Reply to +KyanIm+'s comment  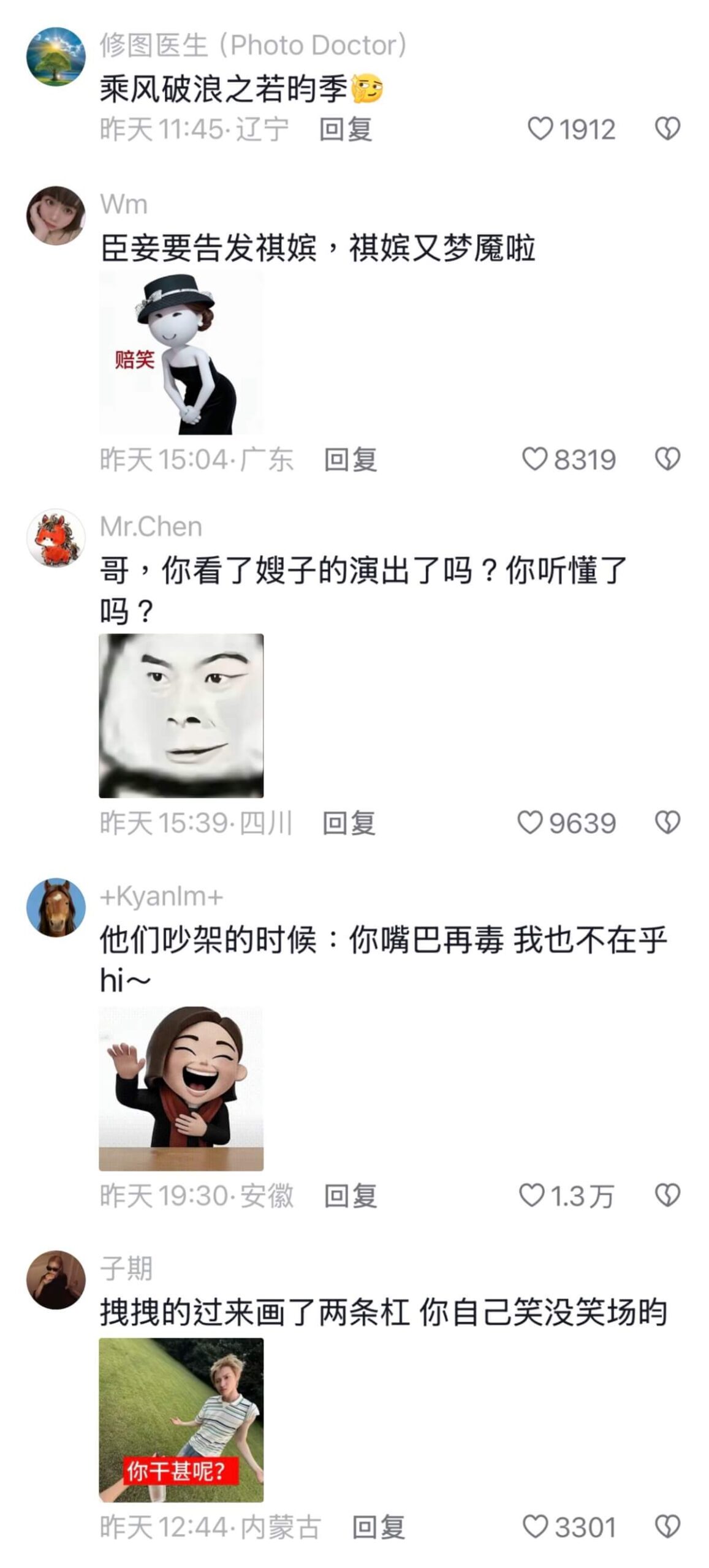tap(350, 1195)
